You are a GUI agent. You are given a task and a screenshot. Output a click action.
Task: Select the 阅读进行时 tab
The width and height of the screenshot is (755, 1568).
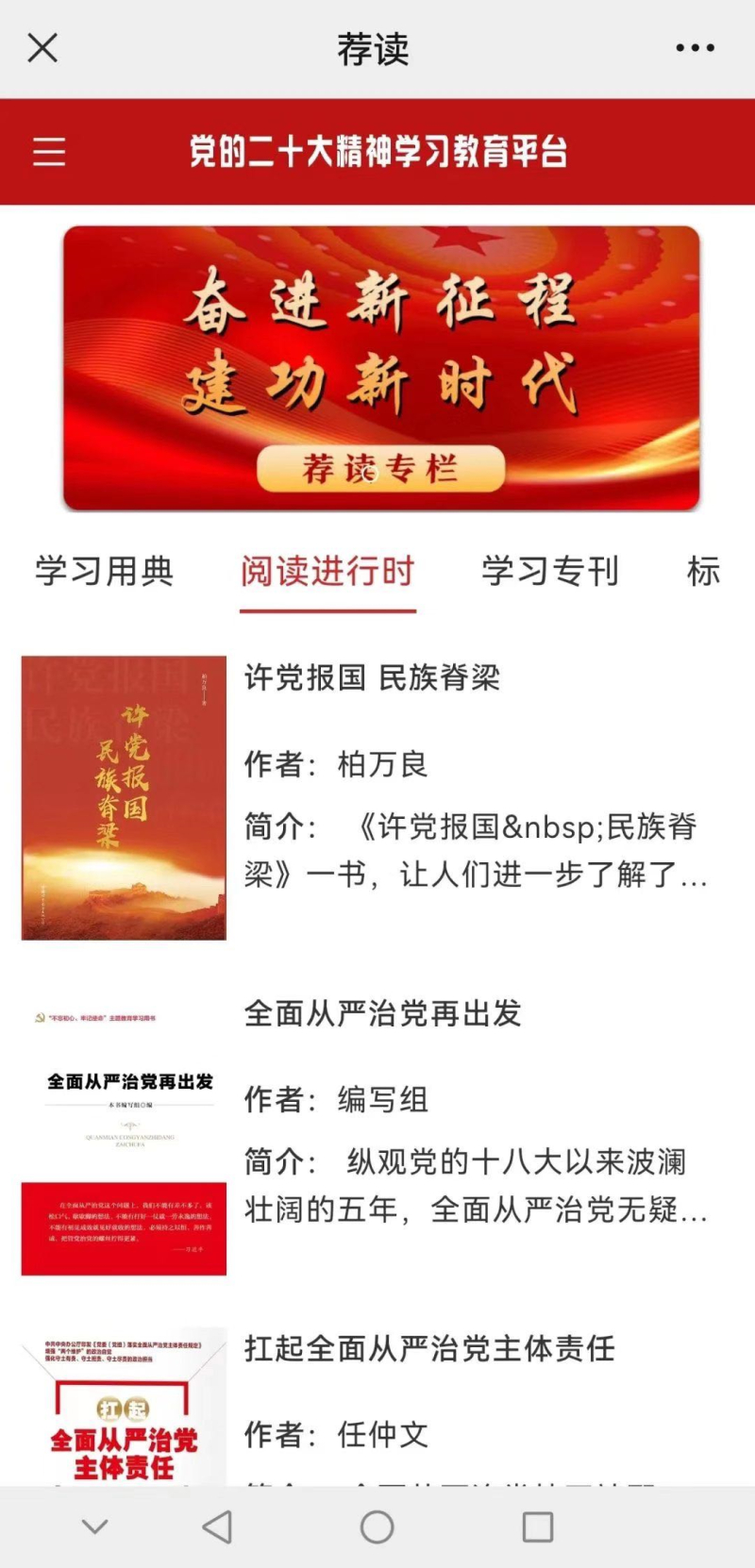click(327, 572)
